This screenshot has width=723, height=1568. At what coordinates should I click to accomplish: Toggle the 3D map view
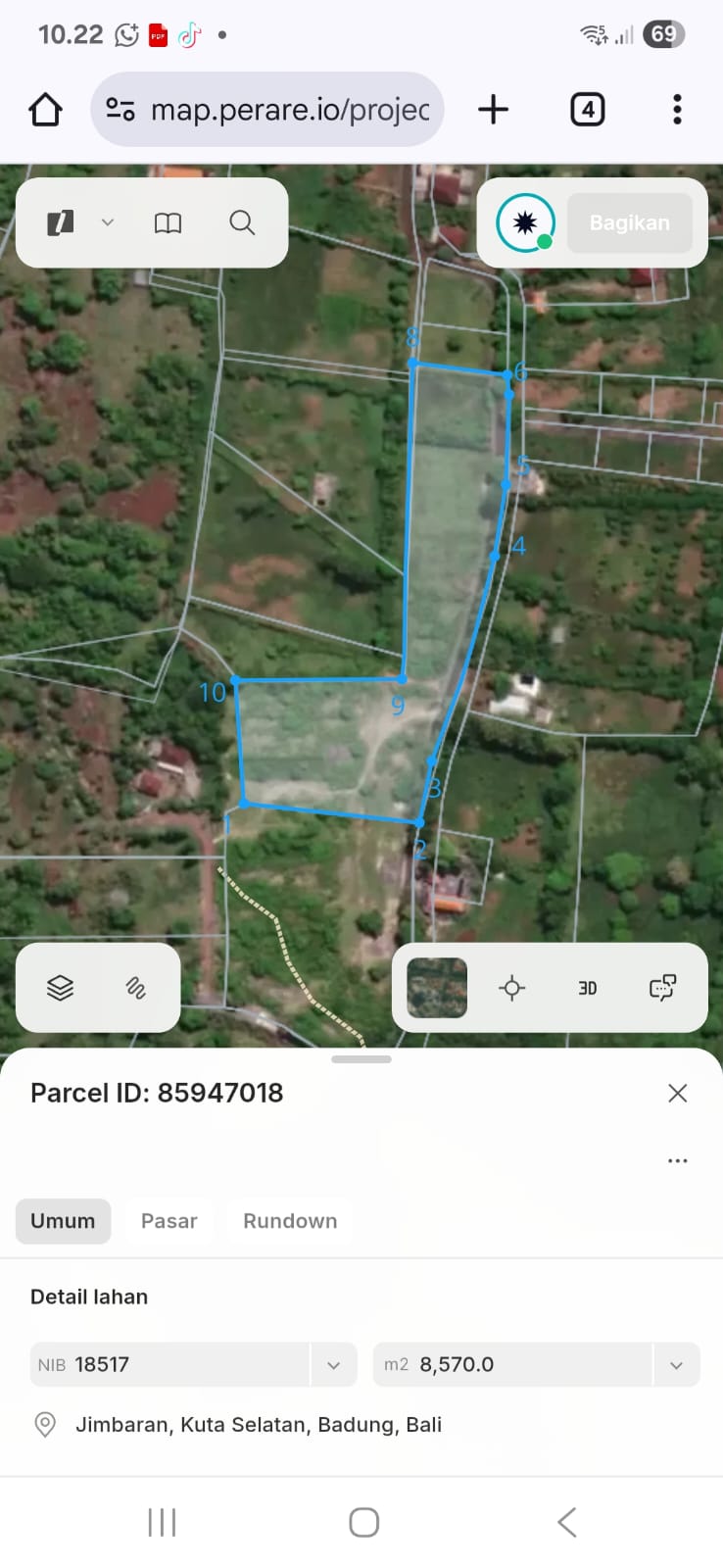(588, 988)
